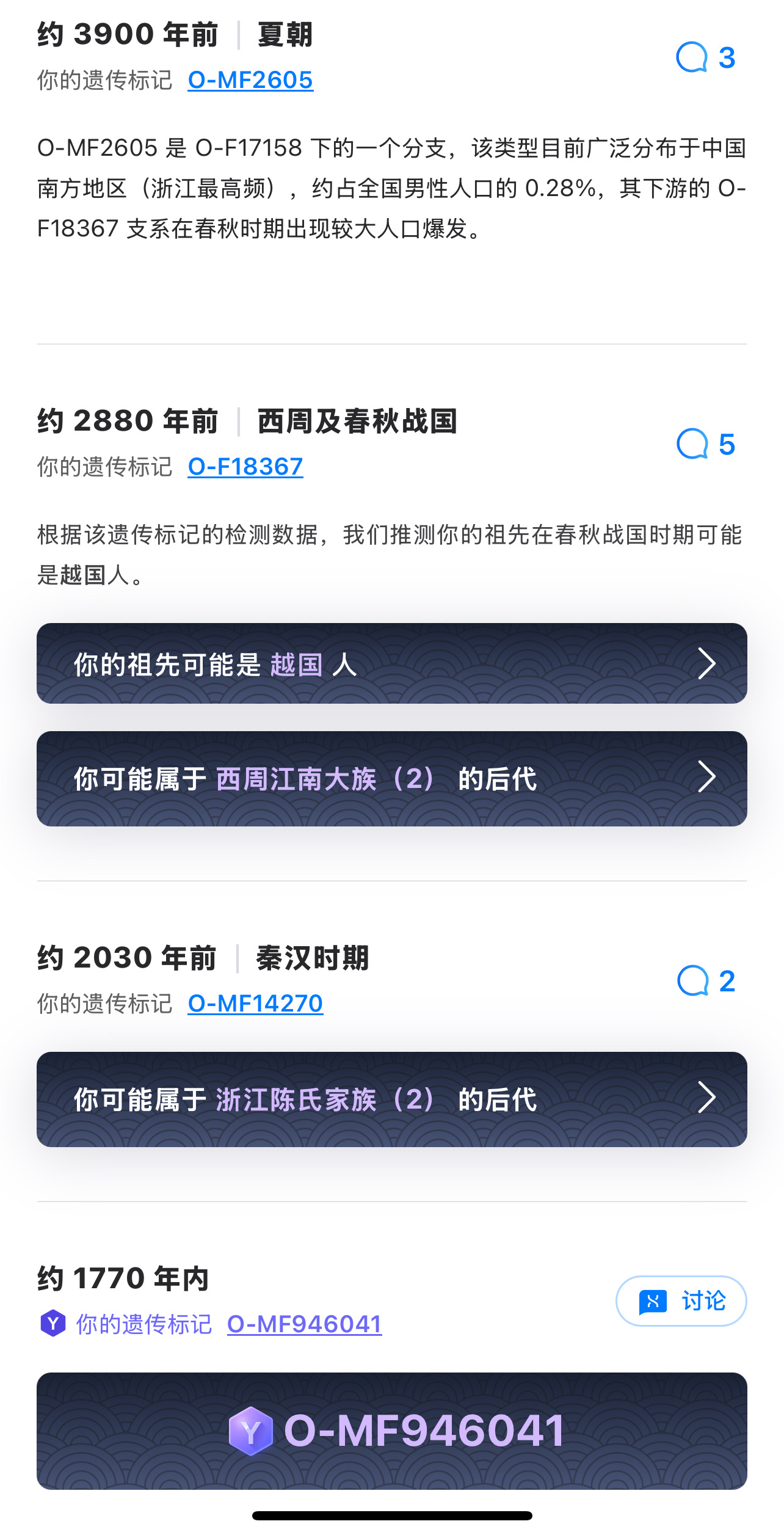Open the large O-MF946041 banner card

click(x=392, y=1431)
